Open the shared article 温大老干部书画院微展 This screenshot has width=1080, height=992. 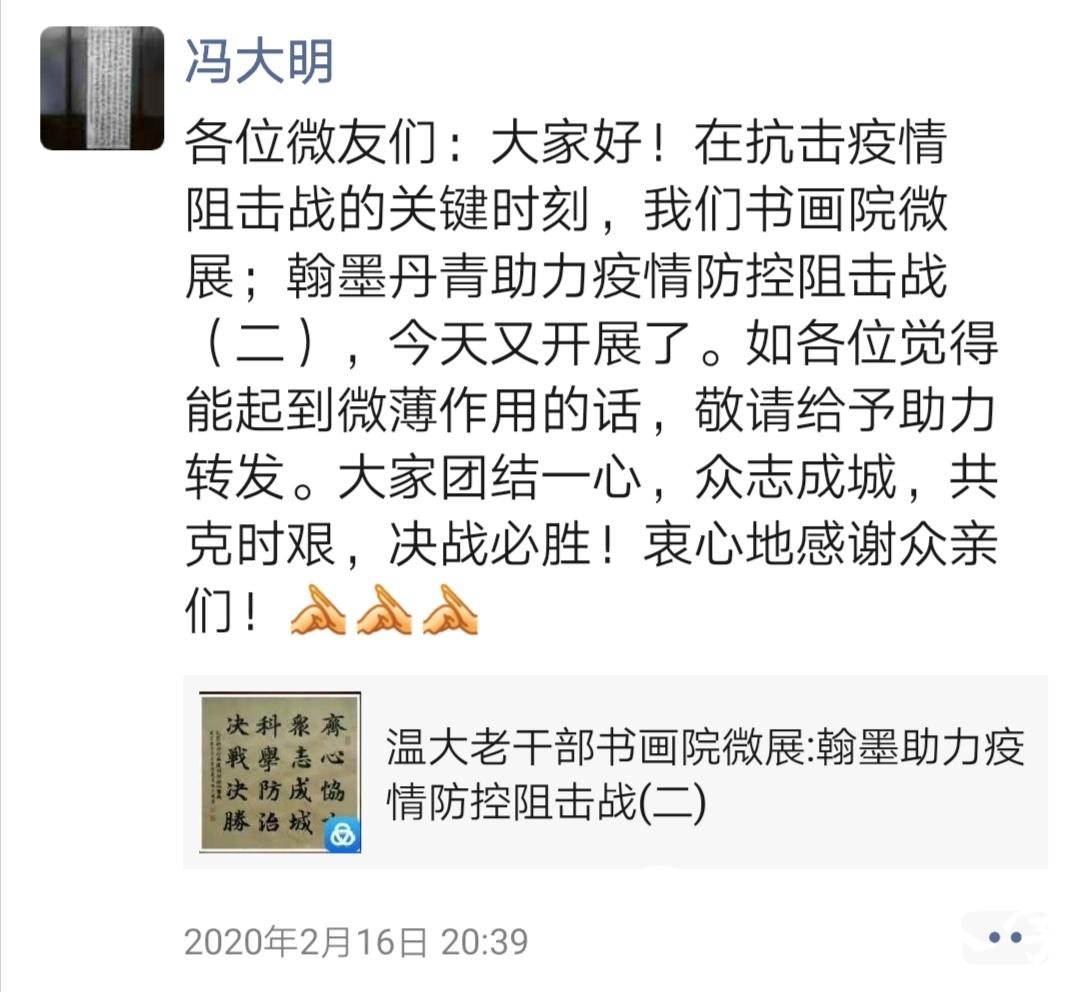click(x=614, y=772)
